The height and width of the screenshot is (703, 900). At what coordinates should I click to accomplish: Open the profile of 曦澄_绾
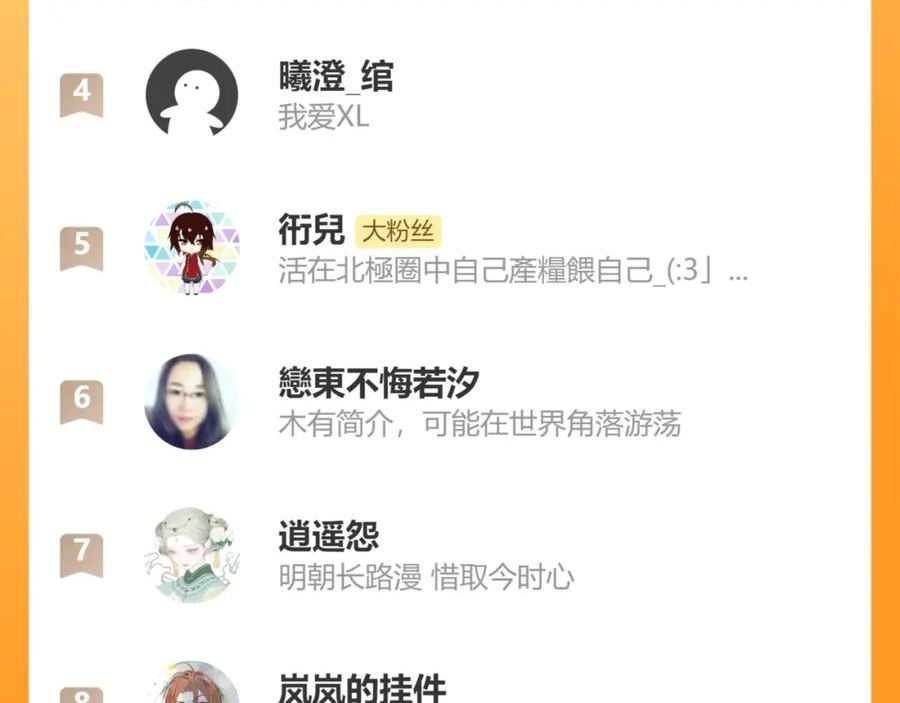tap(449, 95)
